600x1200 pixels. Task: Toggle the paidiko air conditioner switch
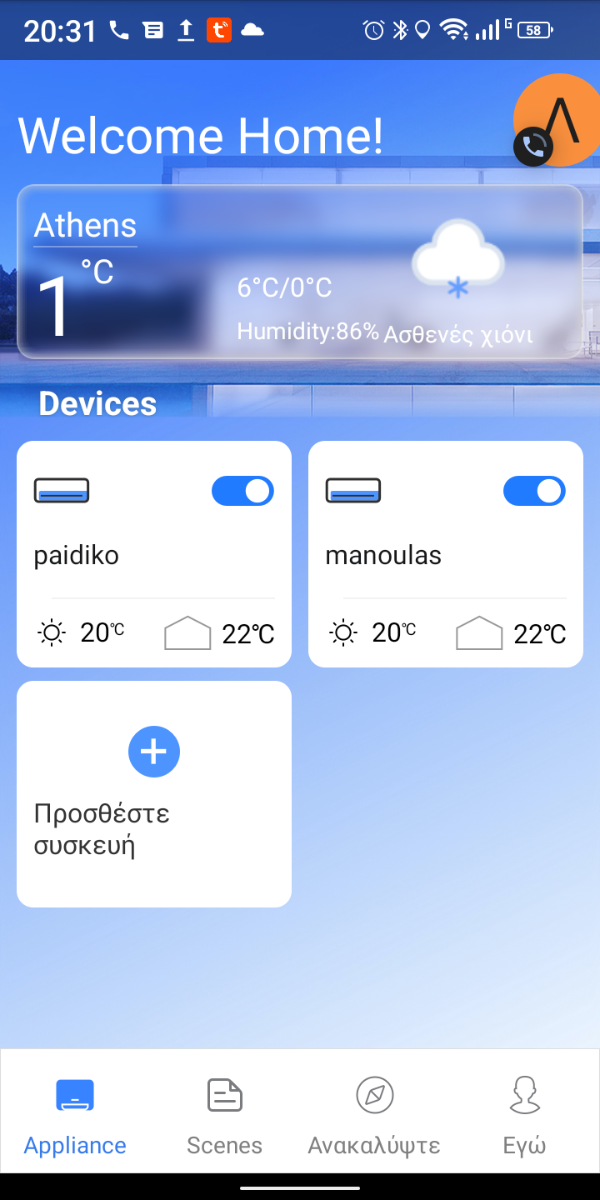pos(243,491)
